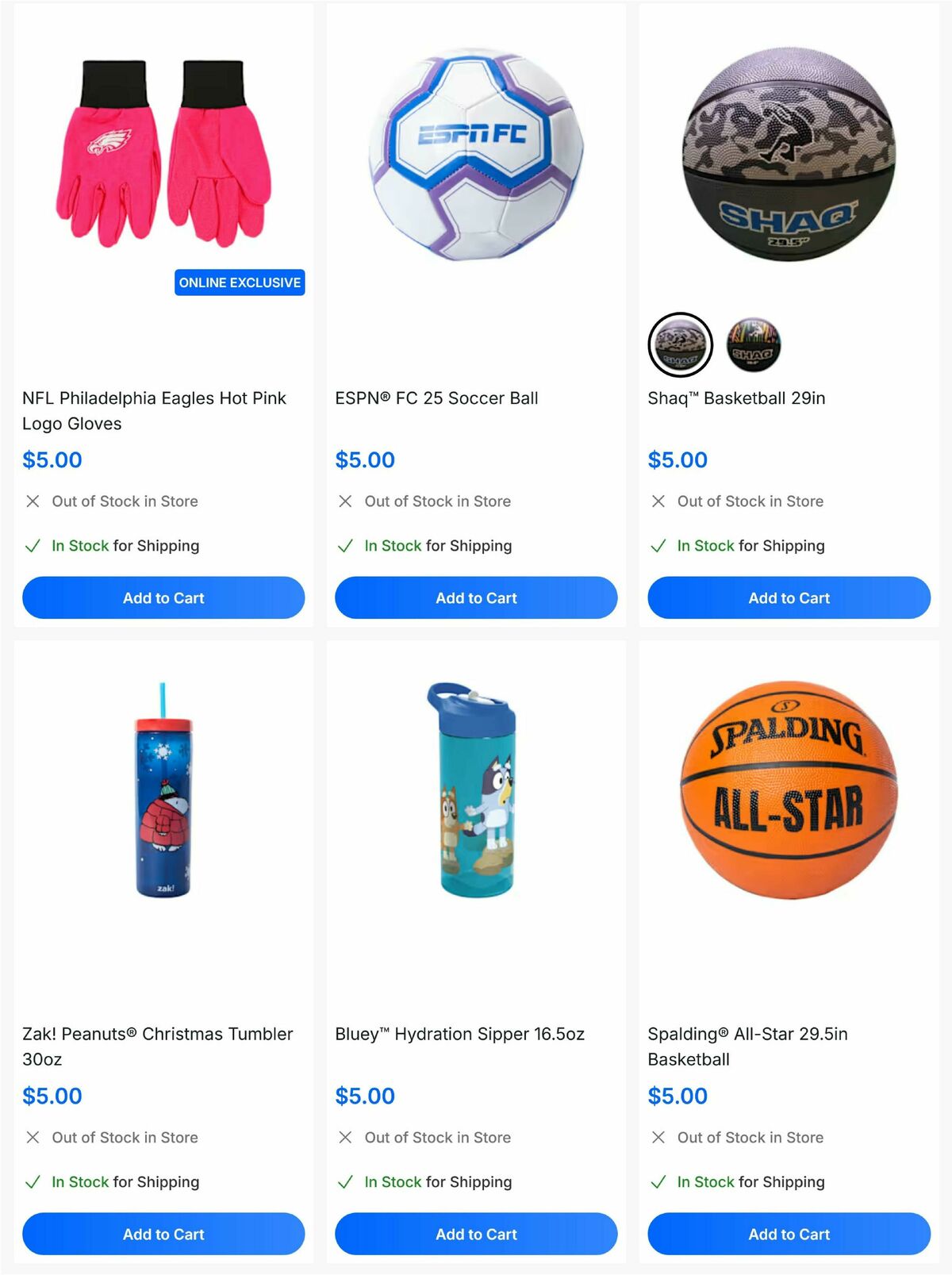
Task: Add the Spalding All-Star Basketball to cart
Action: 789,1234
